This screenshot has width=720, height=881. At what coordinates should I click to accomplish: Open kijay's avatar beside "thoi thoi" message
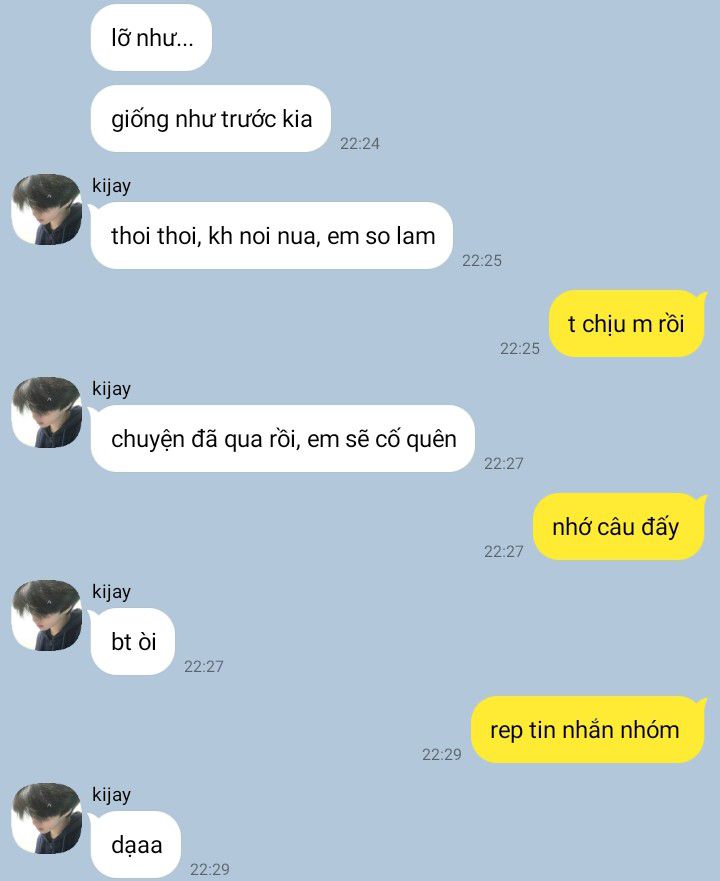46,210
